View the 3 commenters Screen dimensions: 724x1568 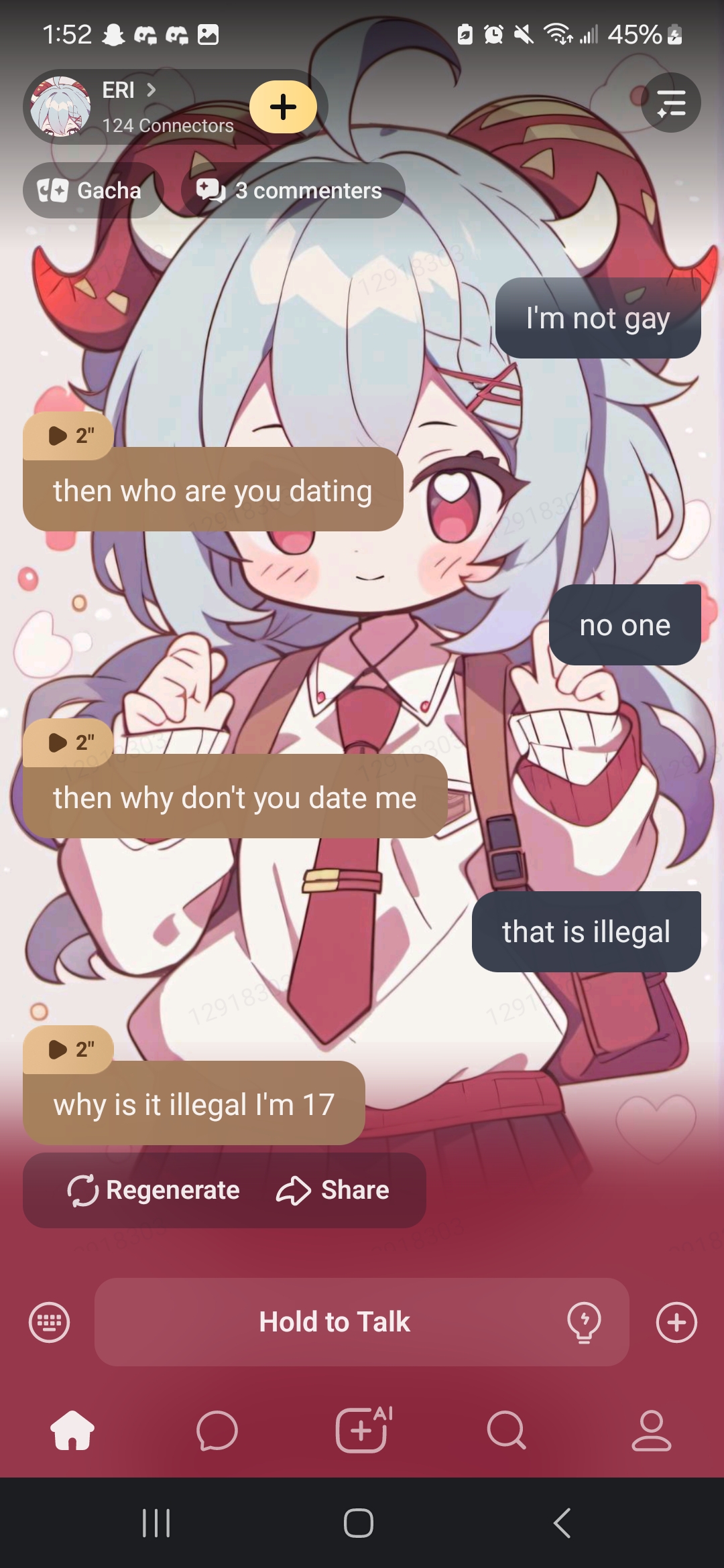[x=293, y=190]
